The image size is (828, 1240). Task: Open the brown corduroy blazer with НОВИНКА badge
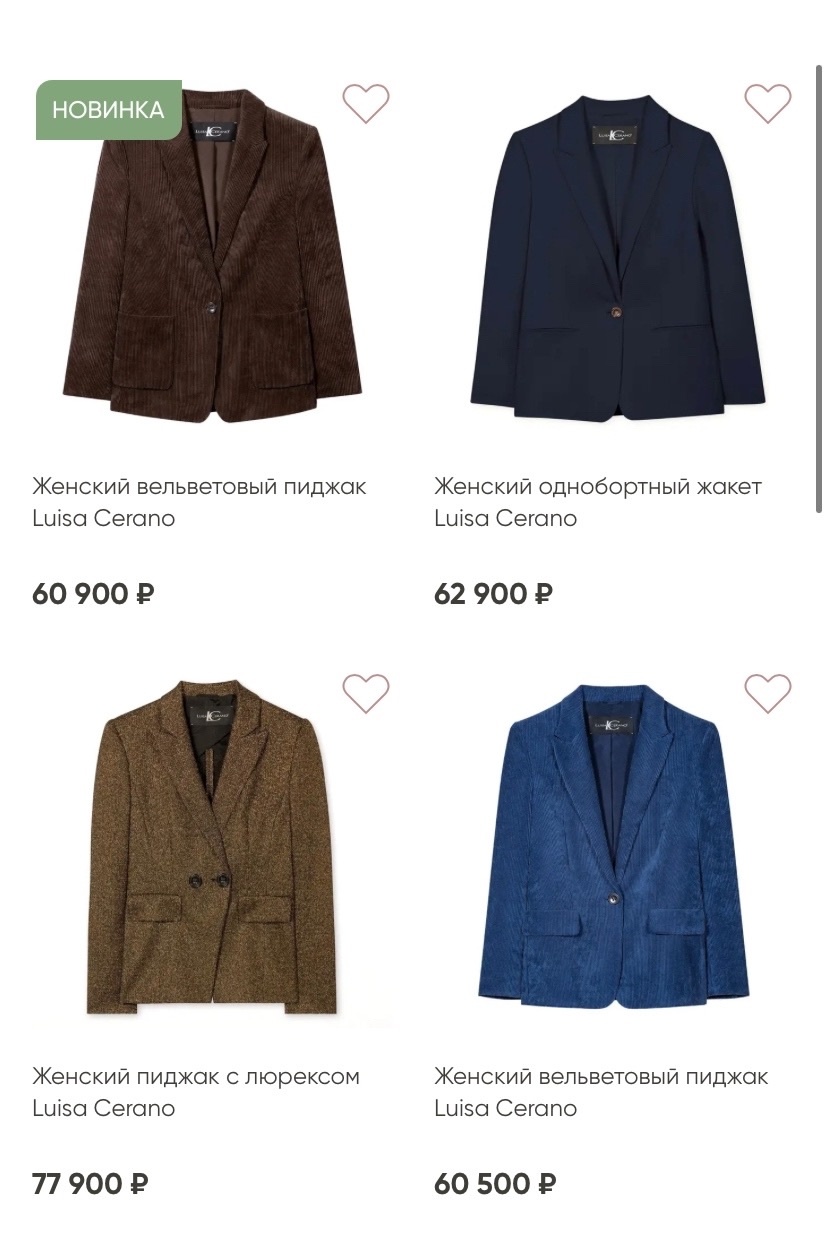tap(212, 260)
